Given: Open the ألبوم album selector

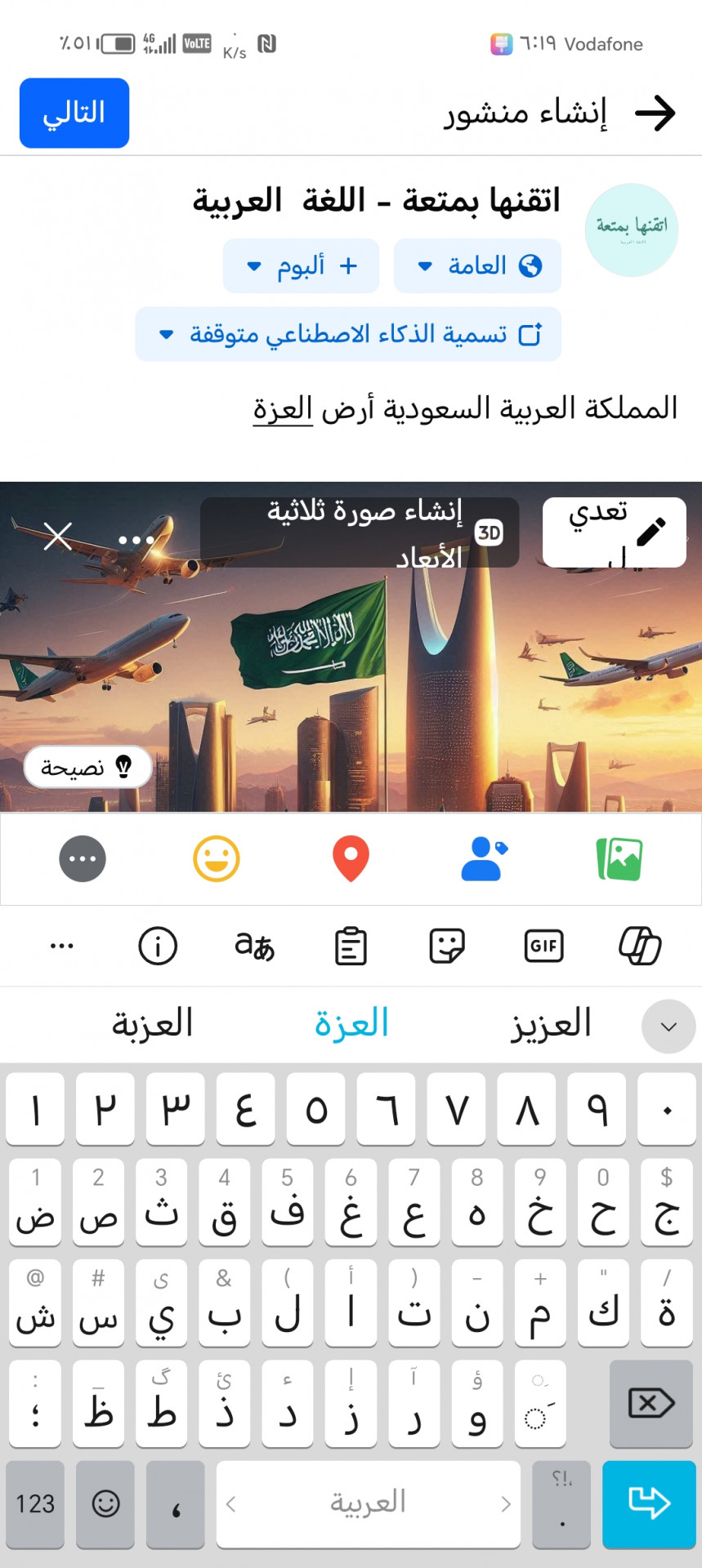Looking at the screenshot, I should (x=301, y=266).
